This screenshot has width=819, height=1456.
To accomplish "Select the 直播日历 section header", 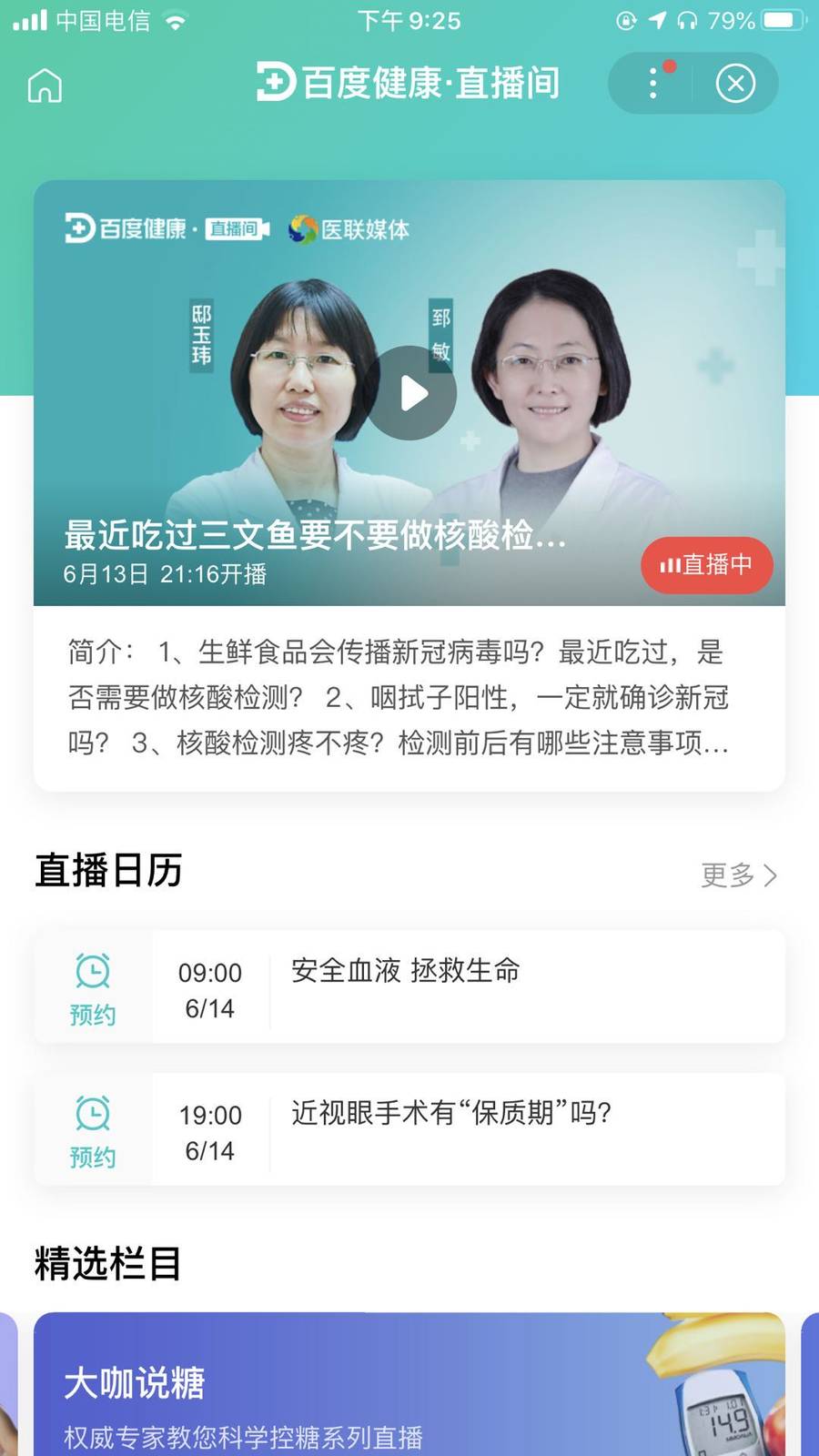I will coord(107,871).
